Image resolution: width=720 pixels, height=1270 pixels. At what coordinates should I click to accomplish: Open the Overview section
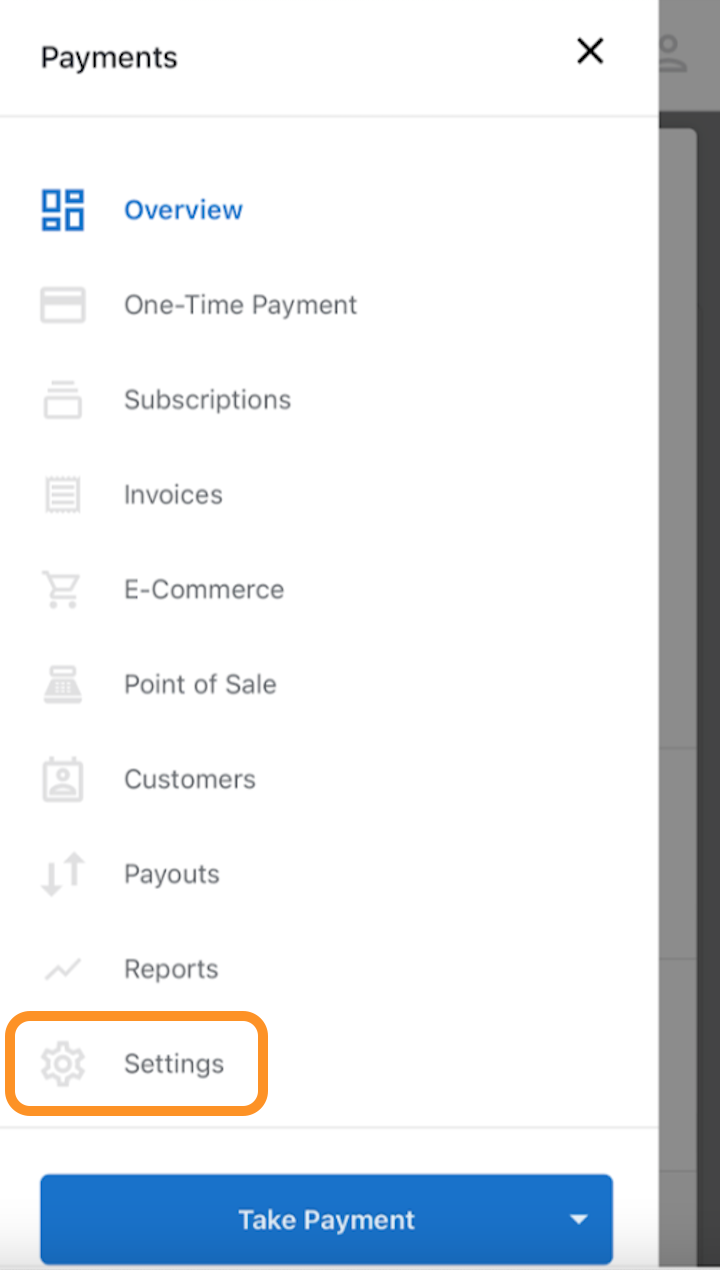pos(182,210)
